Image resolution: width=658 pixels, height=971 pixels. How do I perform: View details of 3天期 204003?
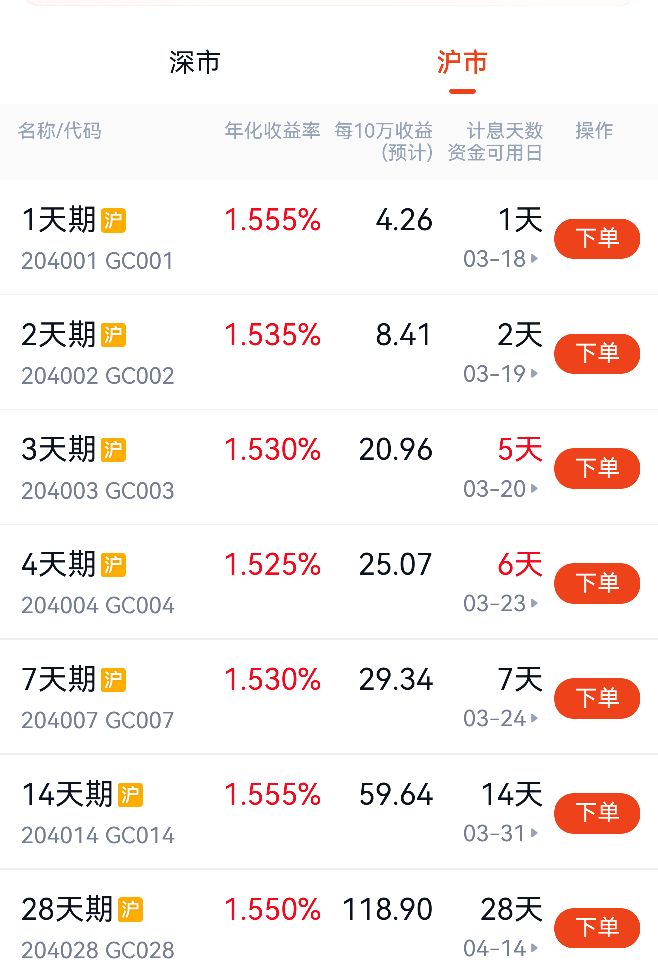click(98, 468)
